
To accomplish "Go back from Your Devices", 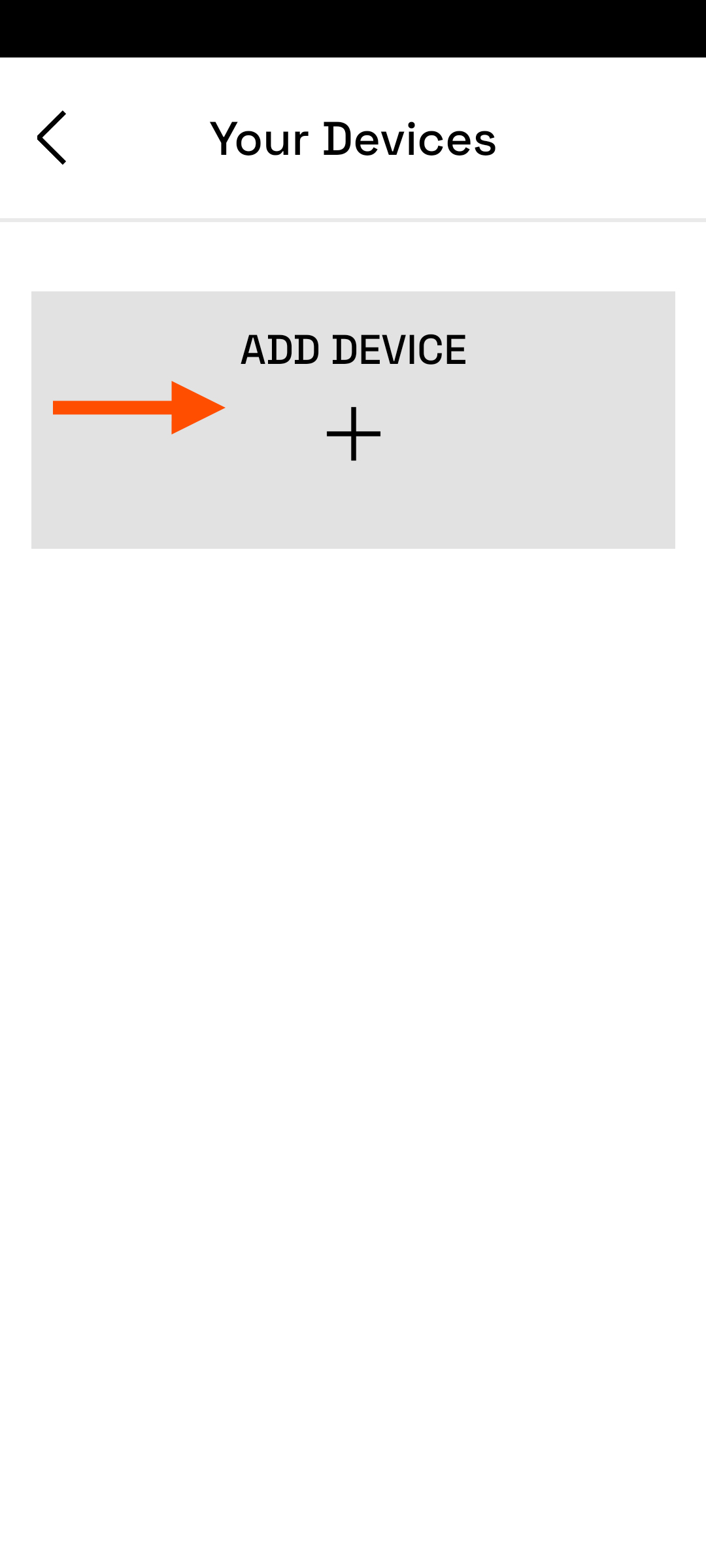I will coord(52,138).
